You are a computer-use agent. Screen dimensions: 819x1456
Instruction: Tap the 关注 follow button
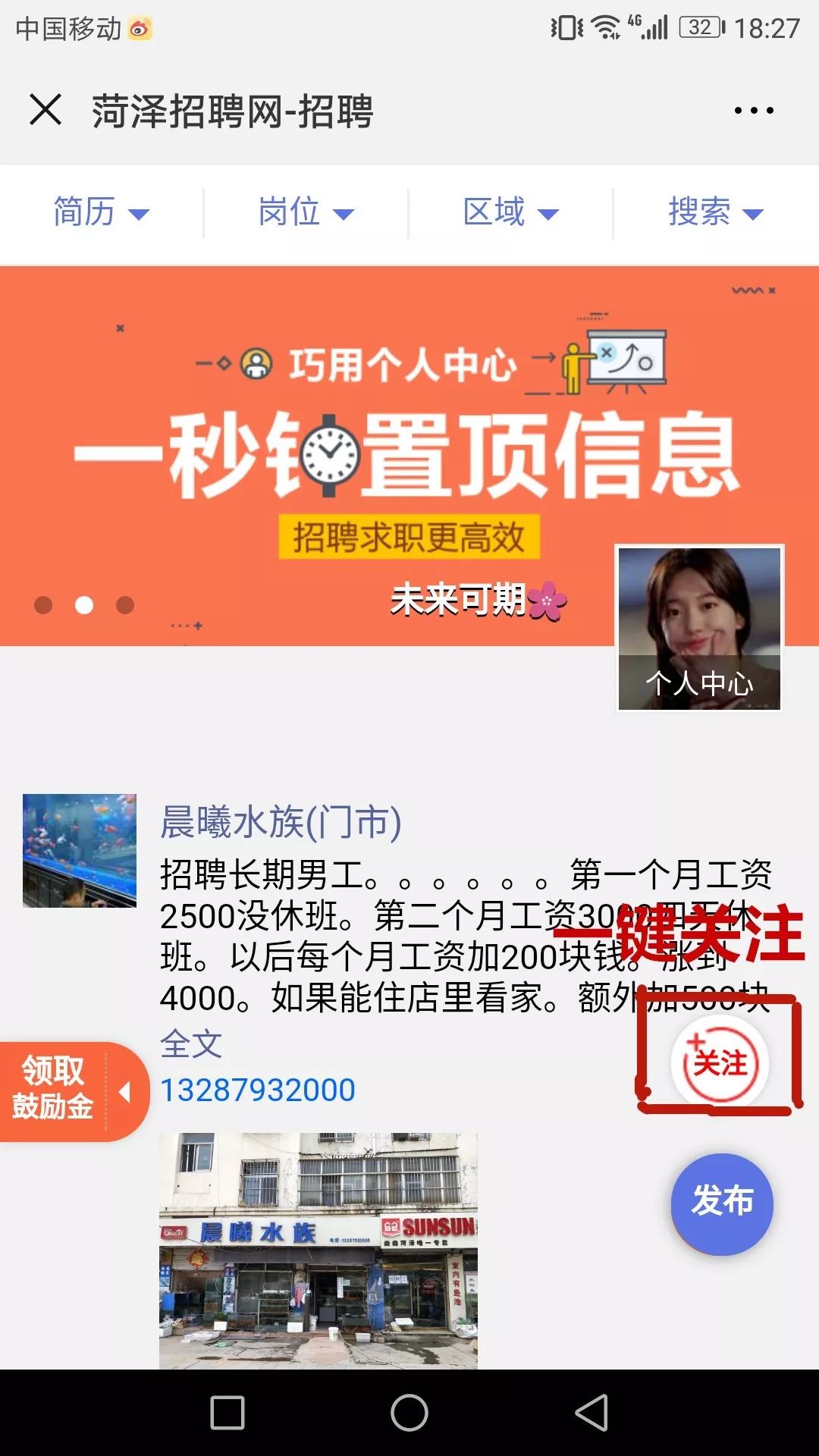[720, 1063]
